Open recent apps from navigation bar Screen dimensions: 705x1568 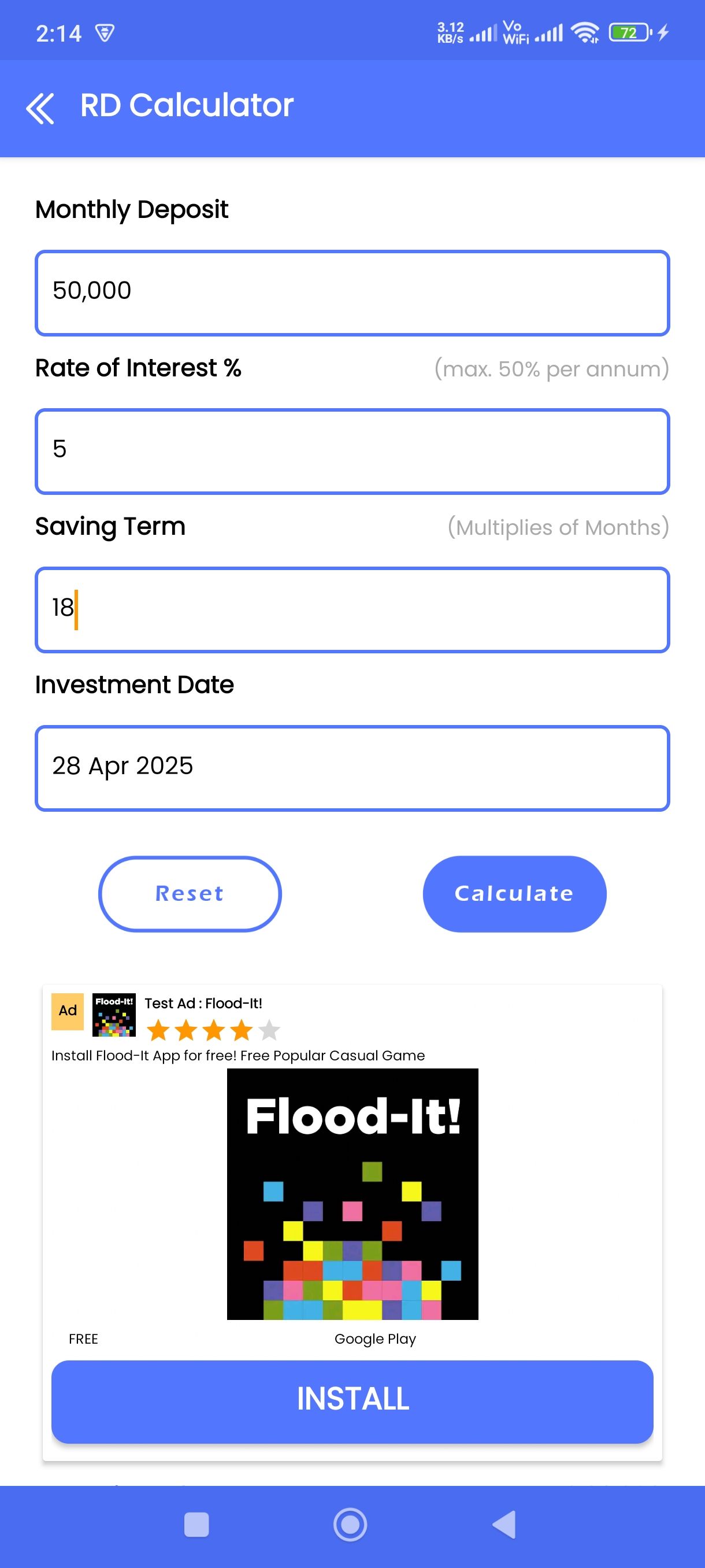196,1525
